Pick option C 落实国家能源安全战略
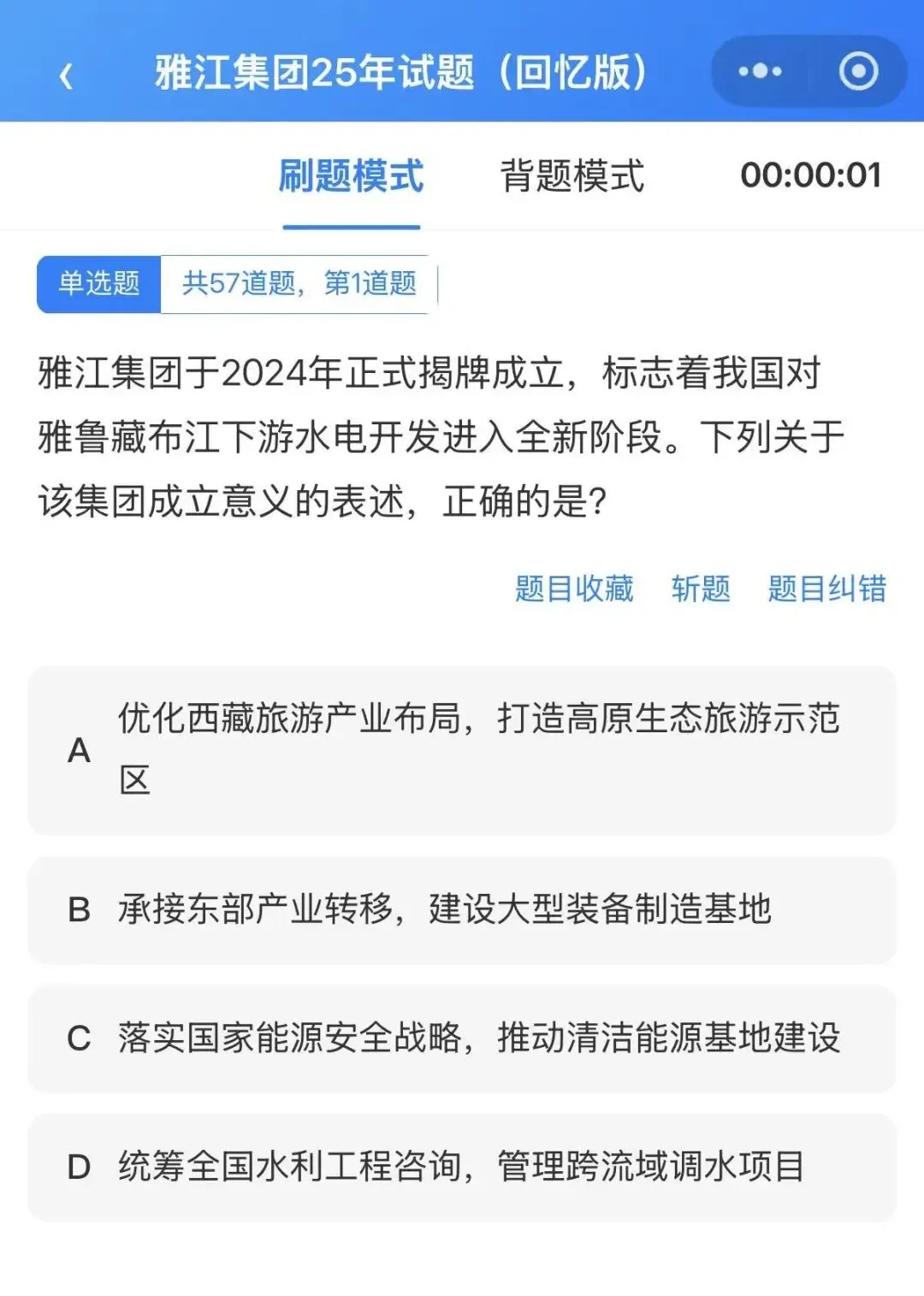 pyautogui.click(x=462, y=1039)
